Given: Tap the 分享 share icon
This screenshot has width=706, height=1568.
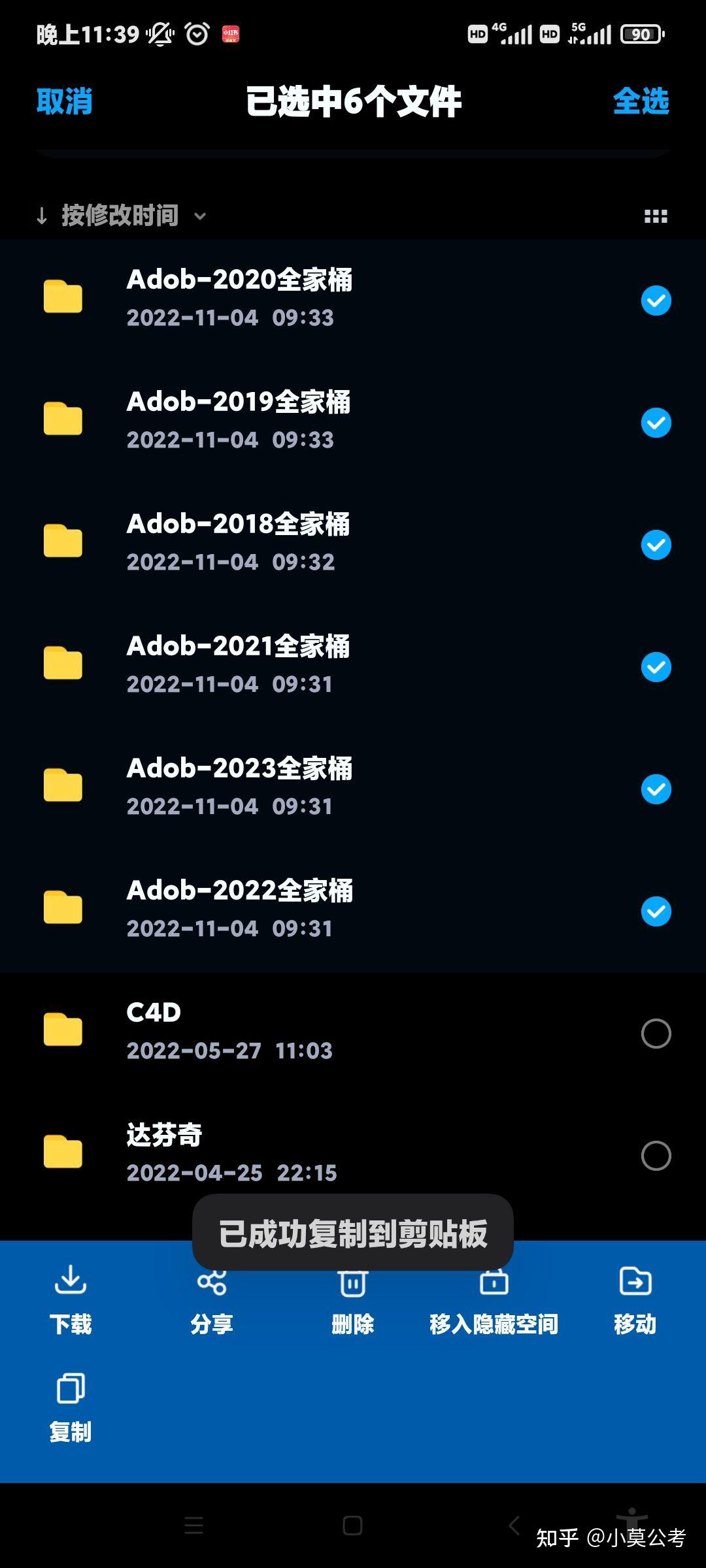Looking at the screenshot, I should pos(211,1282).
